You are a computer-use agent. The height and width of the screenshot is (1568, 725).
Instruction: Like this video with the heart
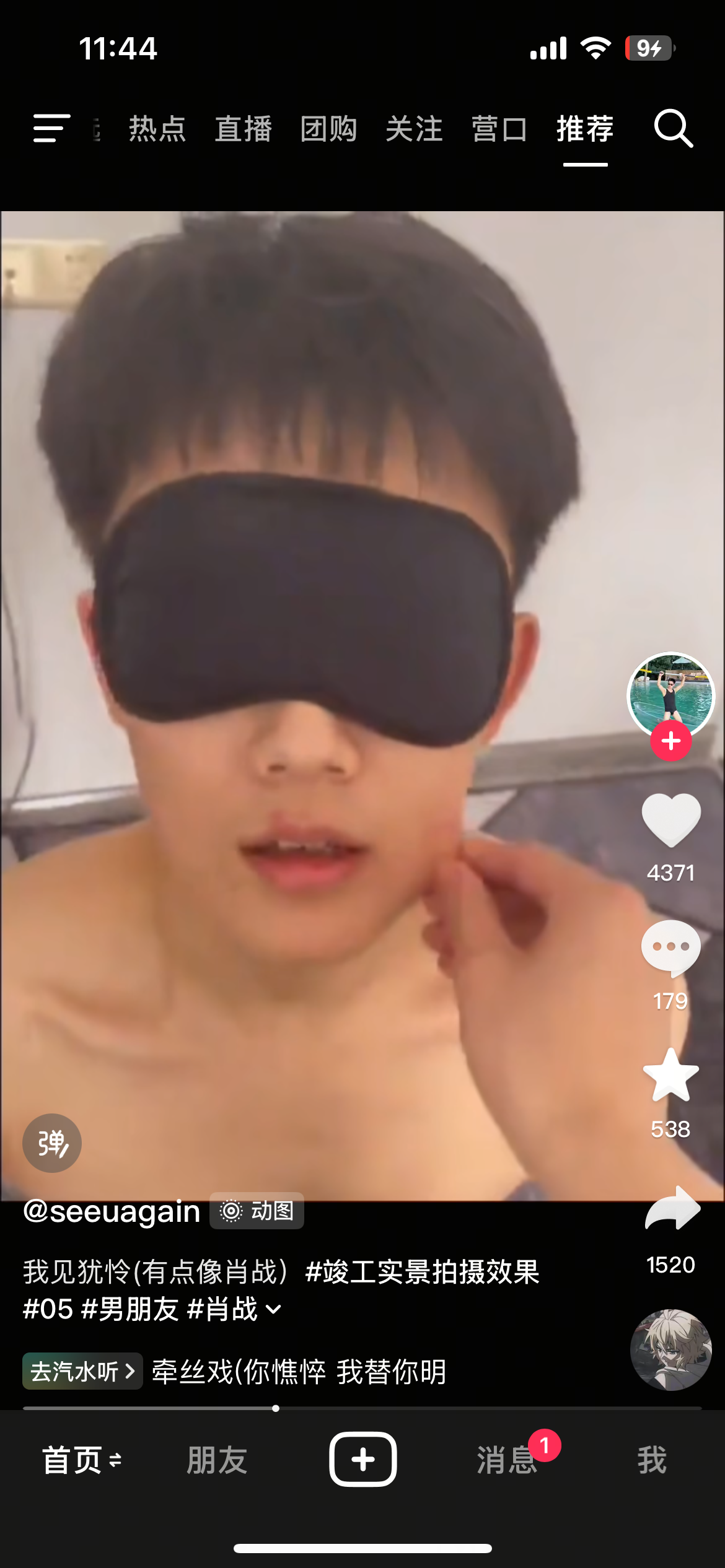(670, 820)
